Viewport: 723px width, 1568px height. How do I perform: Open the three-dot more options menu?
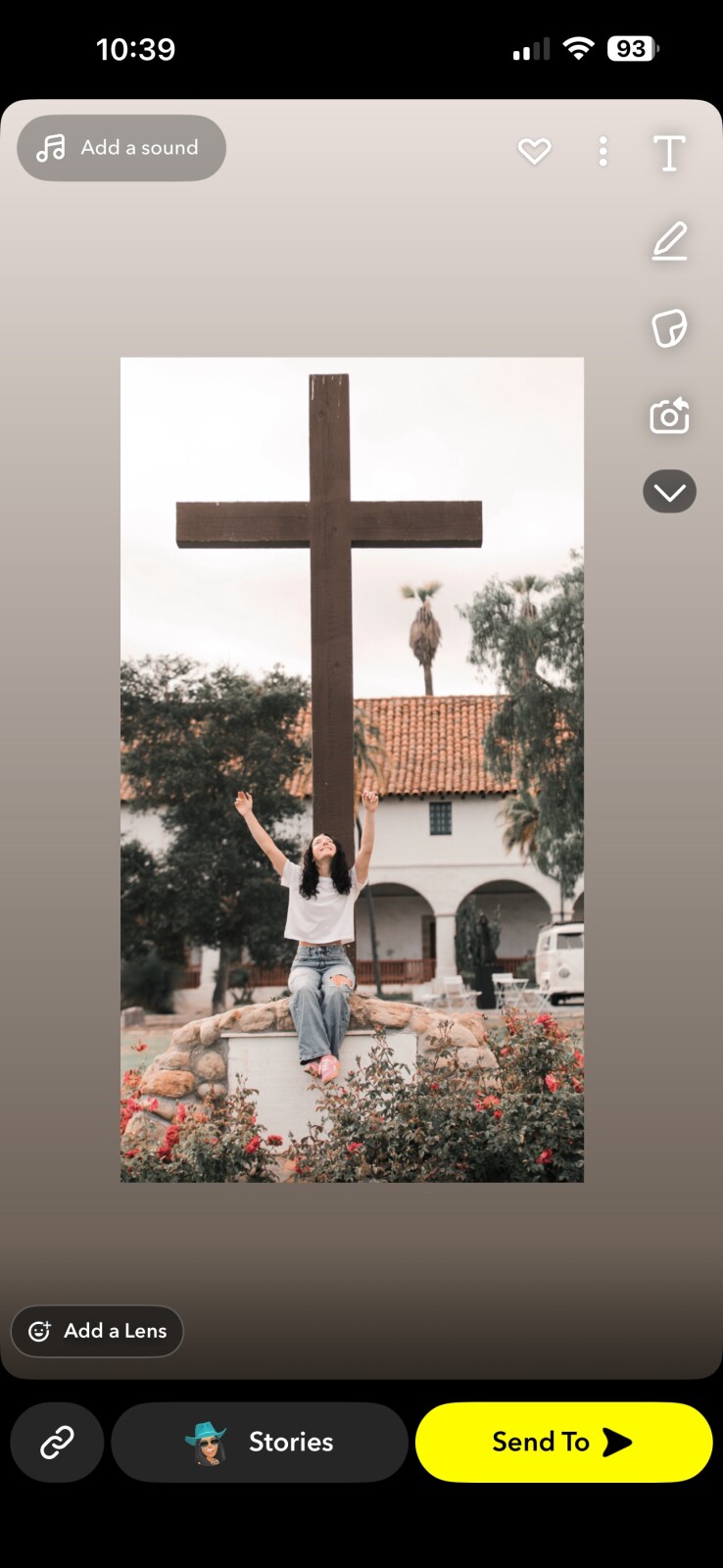pos(602,151)
